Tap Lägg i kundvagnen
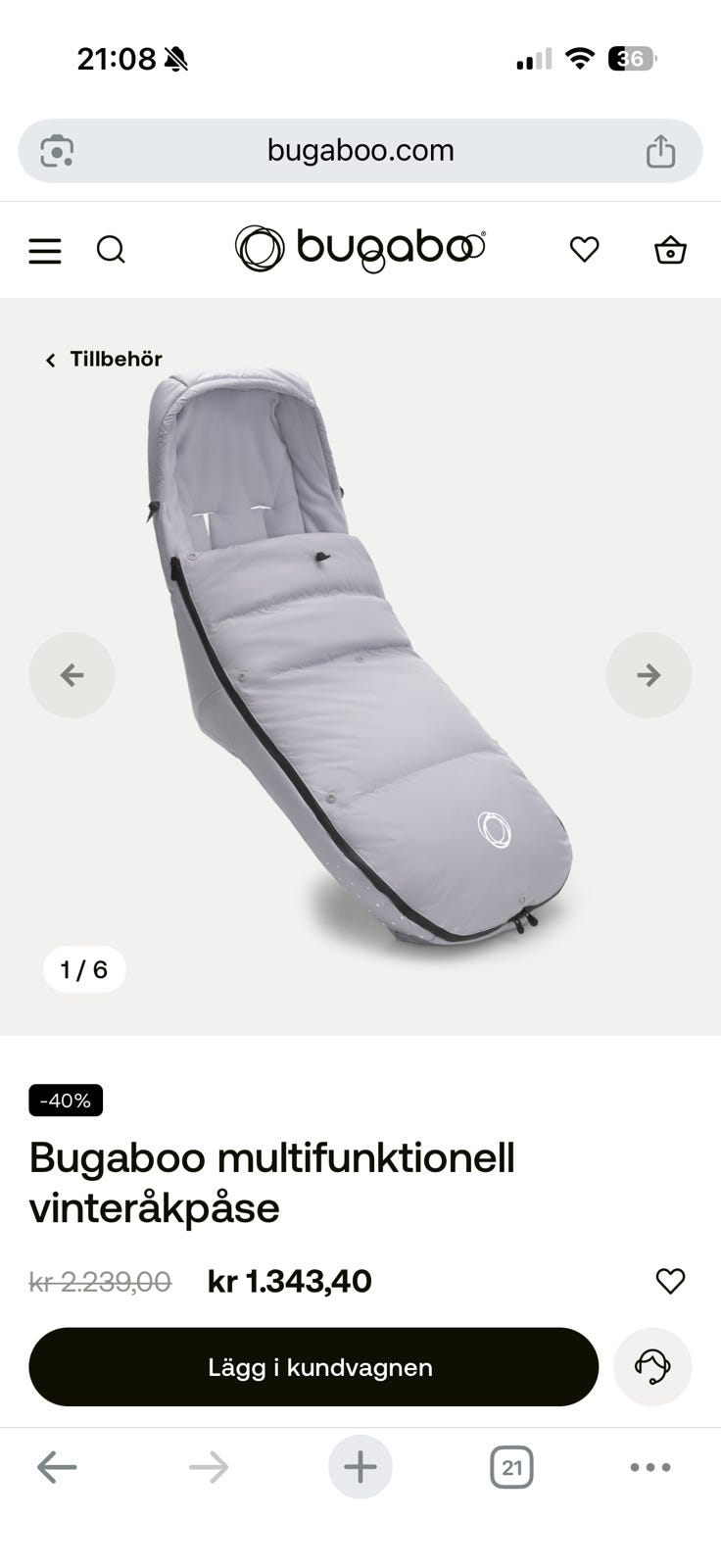 (313, 1367)
